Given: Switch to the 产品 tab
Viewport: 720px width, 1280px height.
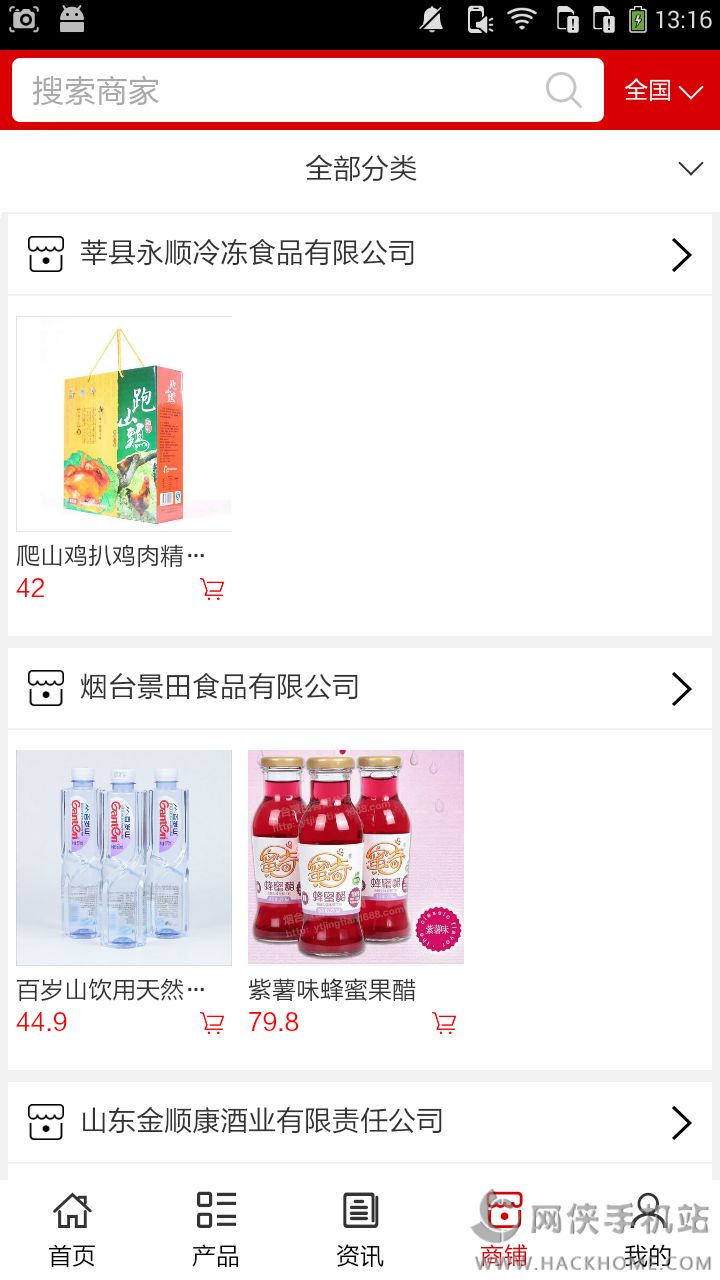Looking at the screenshot, I should coord(216,1229).
